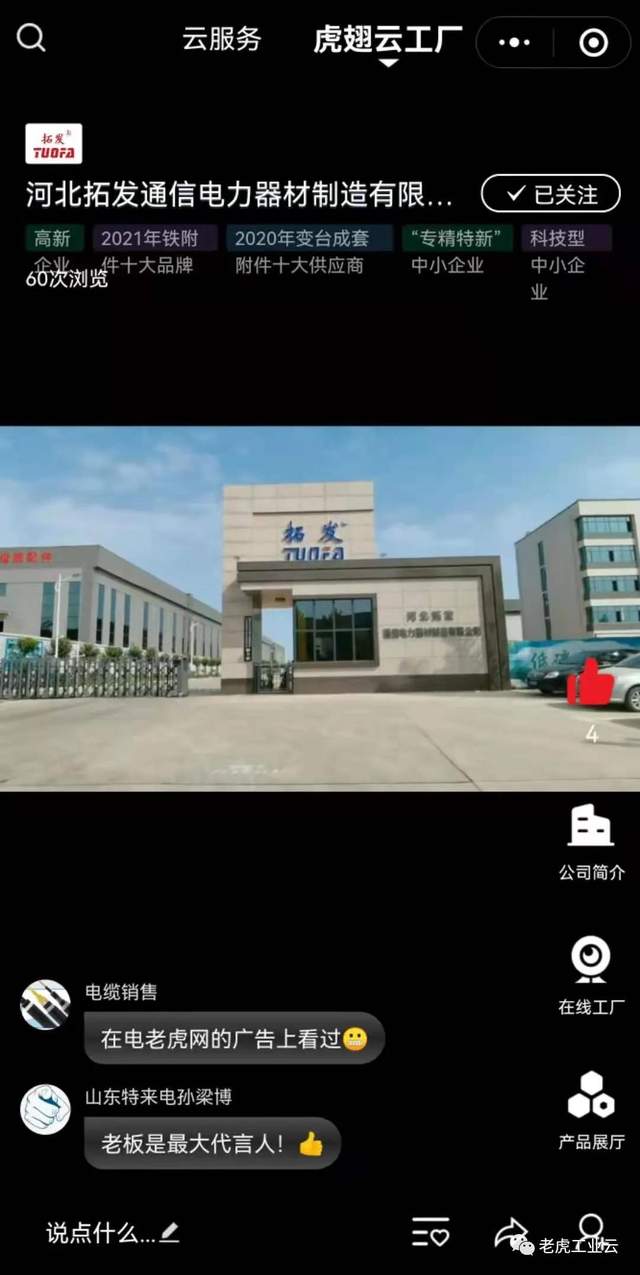Select the 虎翅云工厂 tab
640x1275 pixels.
click(x=387, y=41)
